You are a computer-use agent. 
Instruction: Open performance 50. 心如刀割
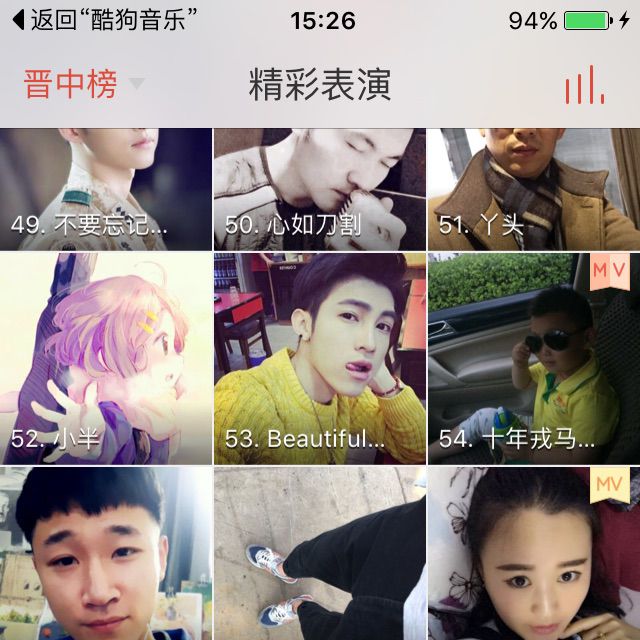click(320, 189)
